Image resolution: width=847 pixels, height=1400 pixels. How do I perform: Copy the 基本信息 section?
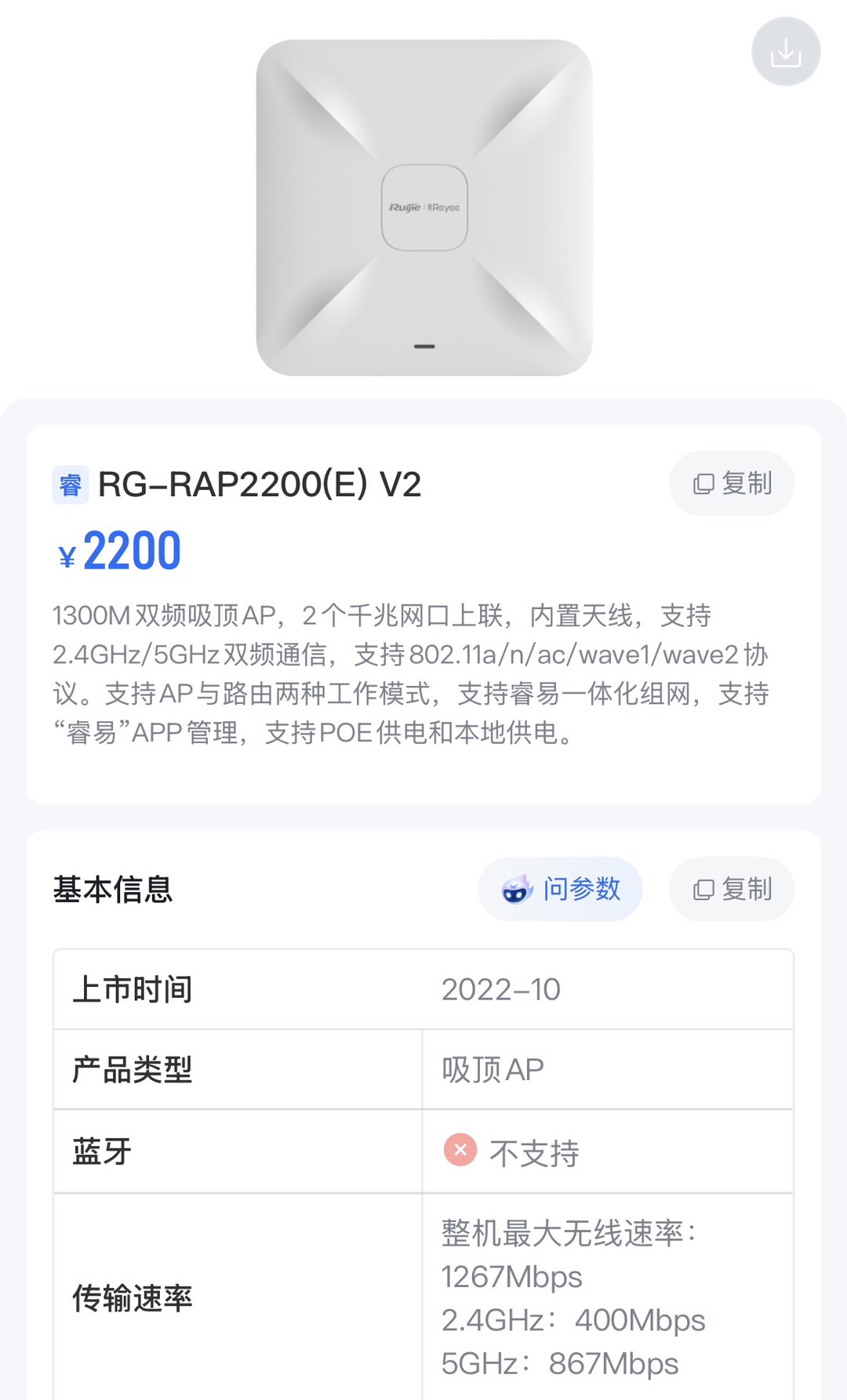click(x=732, y=889)
